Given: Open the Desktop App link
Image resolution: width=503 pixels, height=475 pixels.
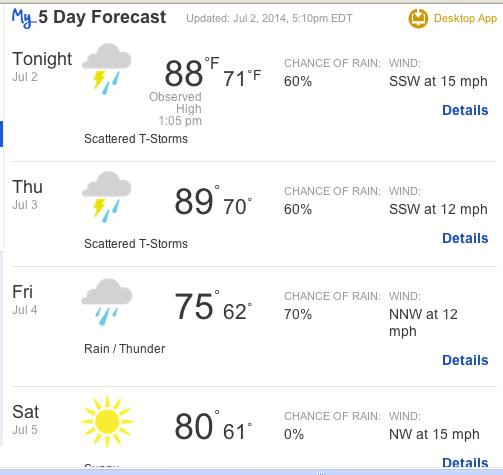Looking at the screenshot, I should [453, 18].
